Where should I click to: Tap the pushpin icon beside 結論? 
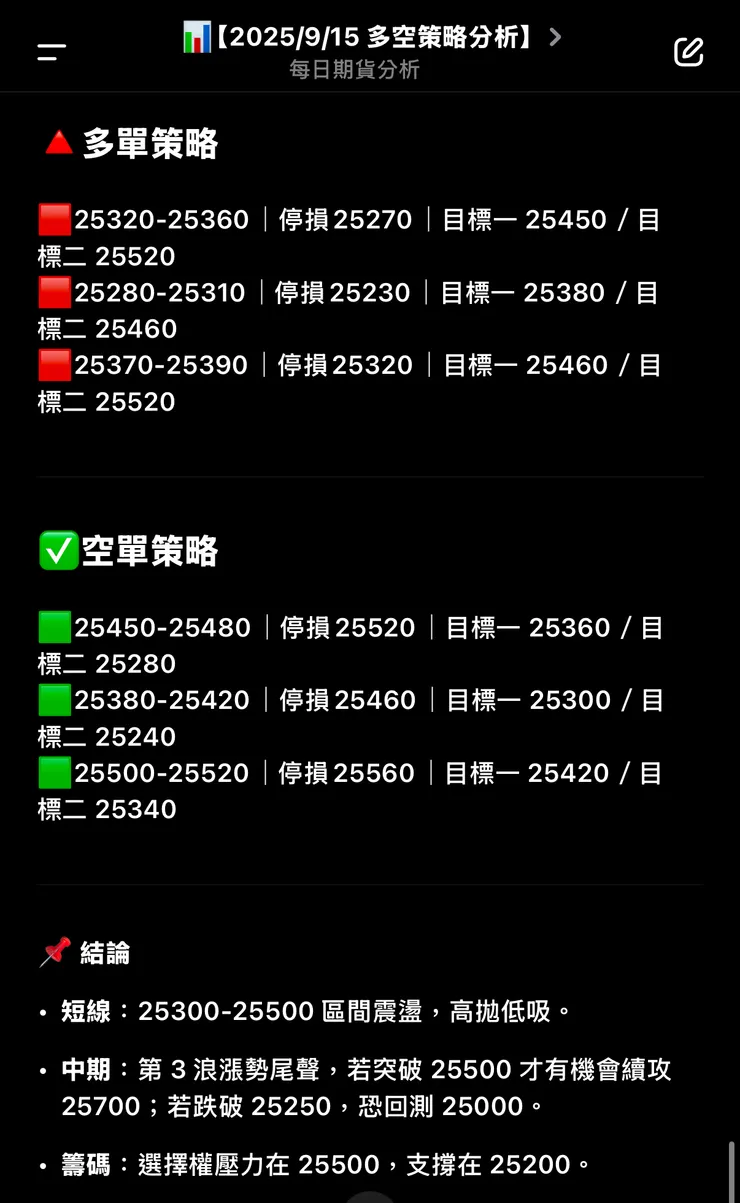[55, 951]
